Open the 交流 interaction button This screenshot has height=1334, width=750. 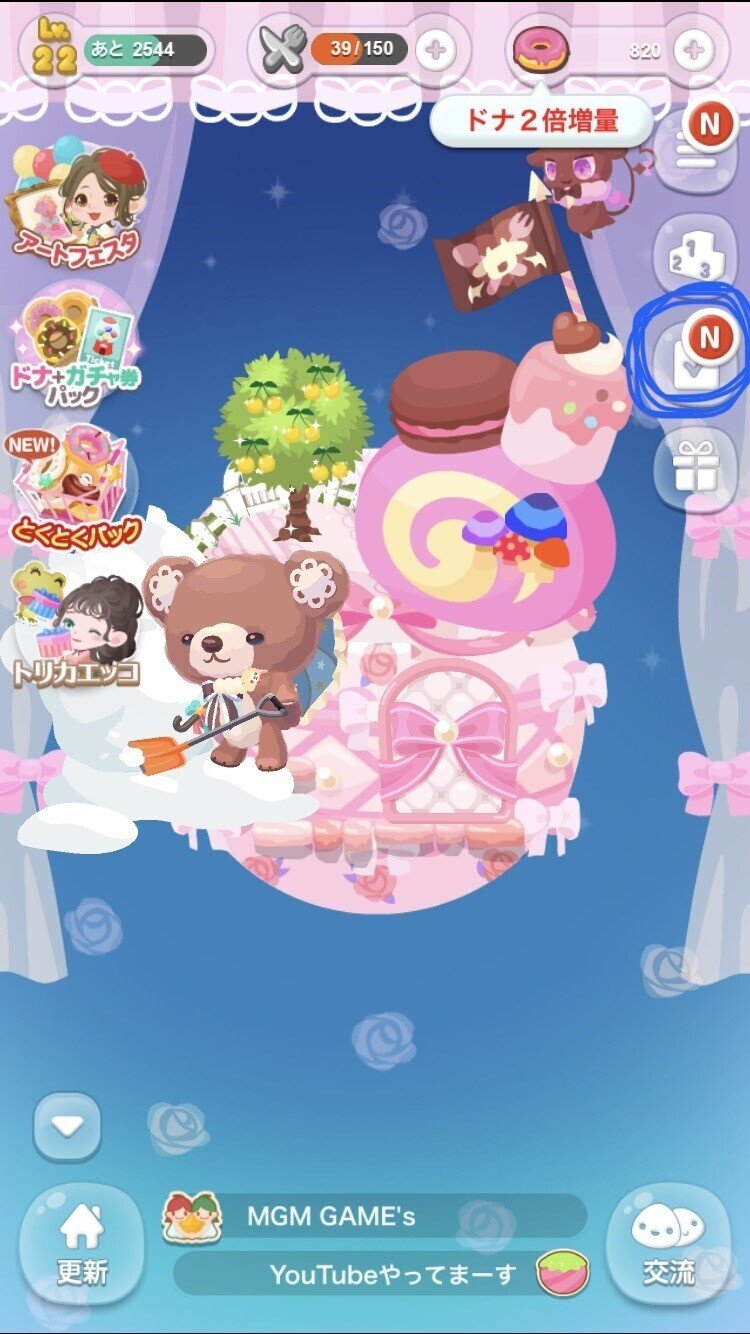[668, 1245]
